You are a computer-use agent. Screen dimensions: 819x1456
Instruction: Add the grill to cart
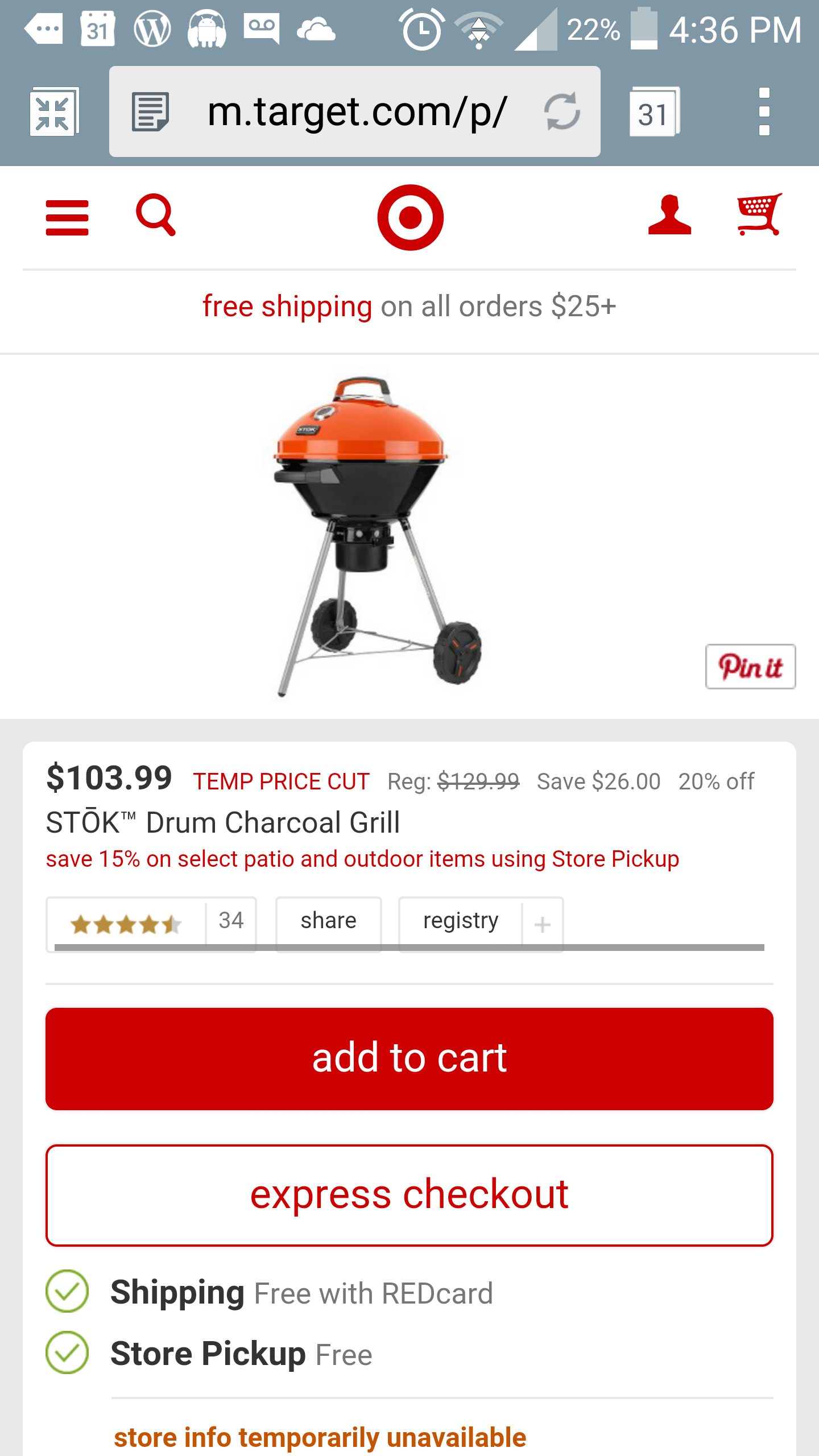point(409,1058)
